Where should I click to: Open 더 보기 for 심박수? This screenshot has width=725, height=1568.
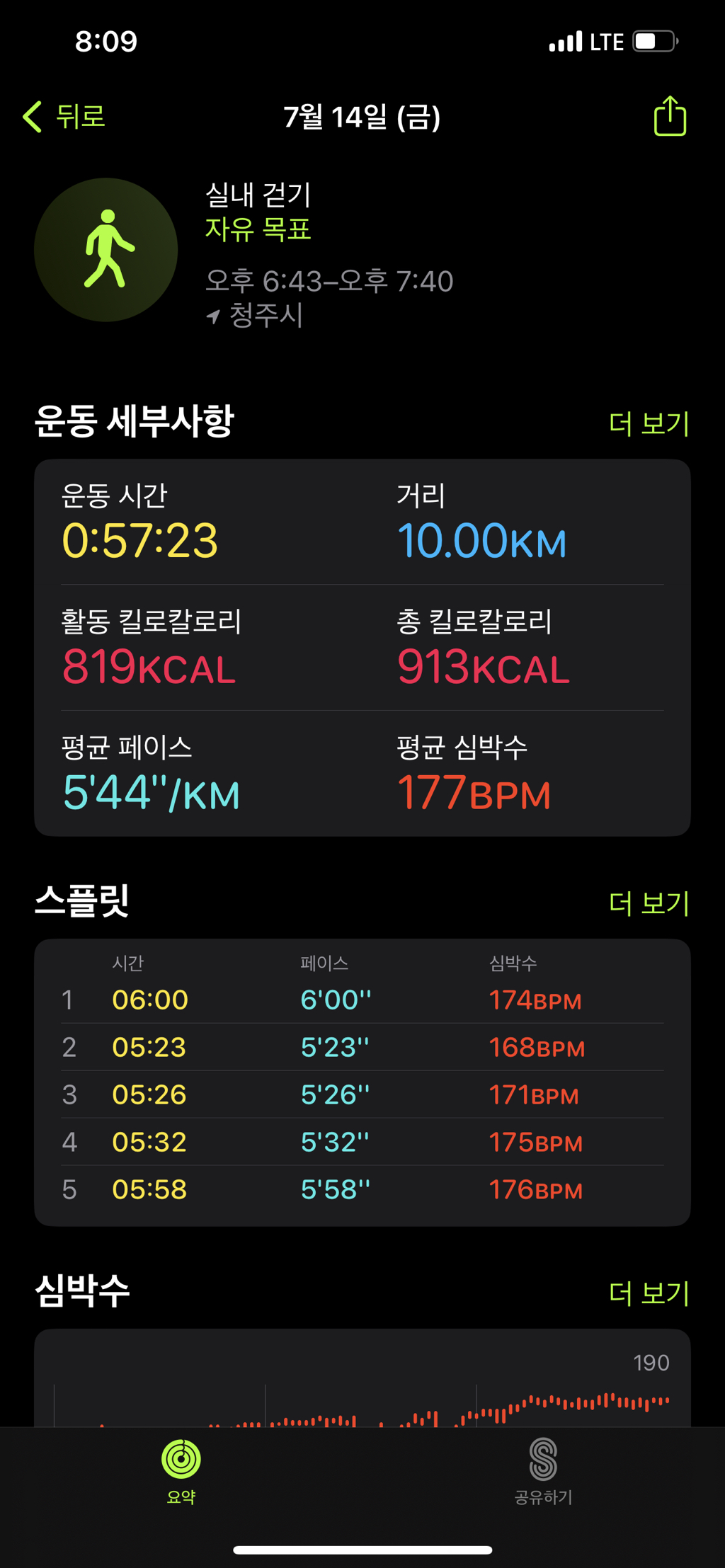click(x=649, y=1293)
